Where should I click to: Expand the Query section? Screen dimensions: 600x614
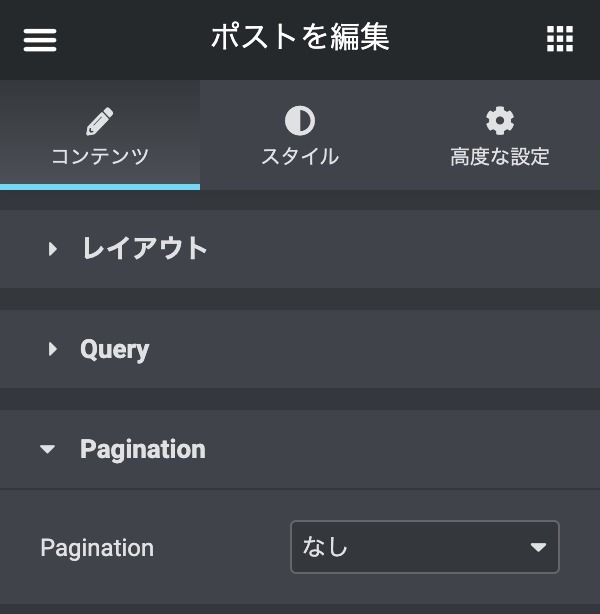pos(114,349)
